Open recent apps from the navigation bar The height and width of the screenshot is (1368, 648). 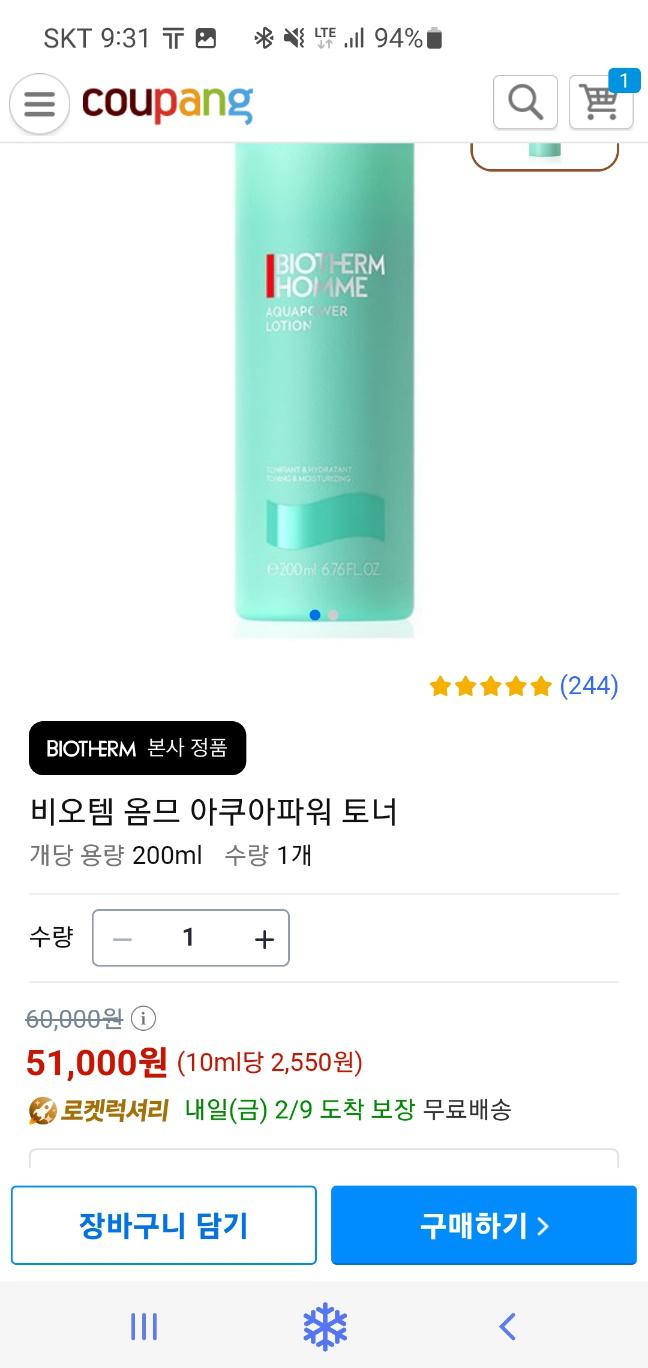144,1327
